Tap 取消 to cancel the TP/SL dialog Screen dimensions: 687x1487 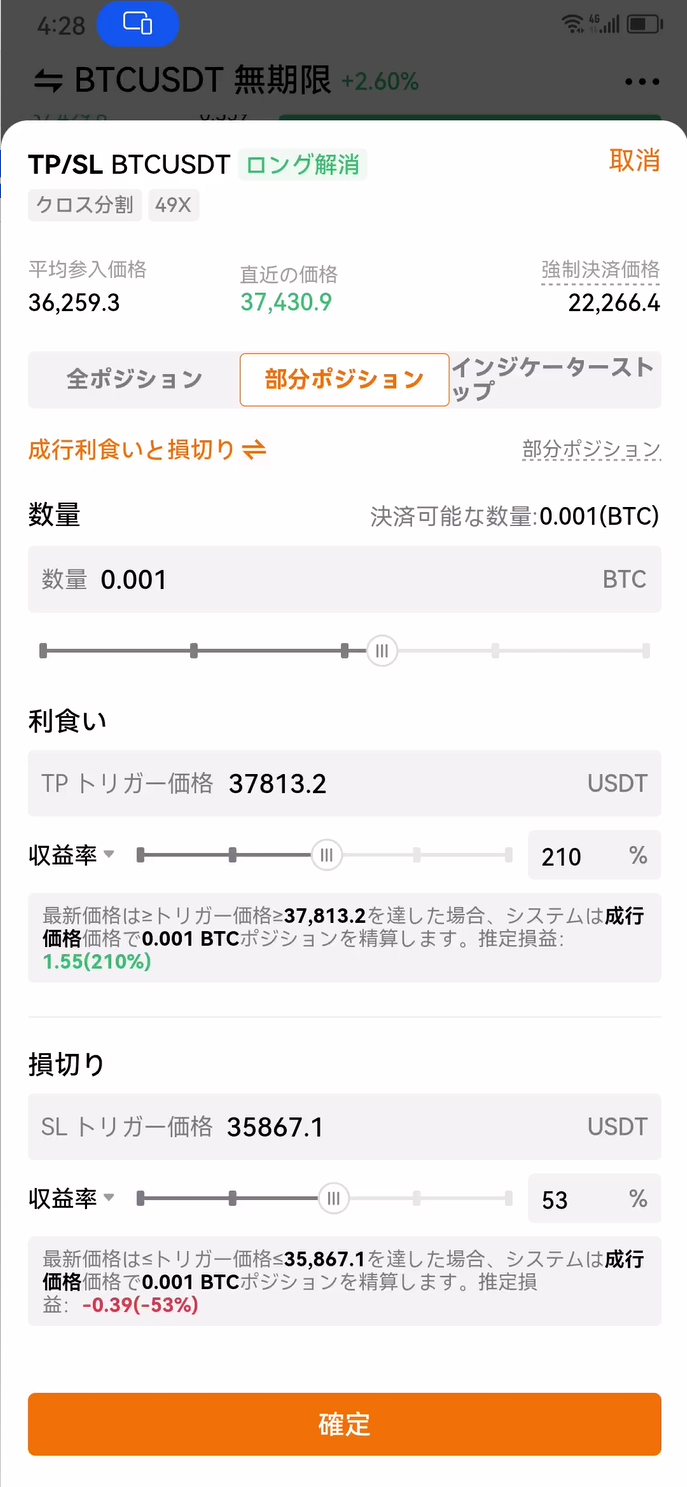634,161
